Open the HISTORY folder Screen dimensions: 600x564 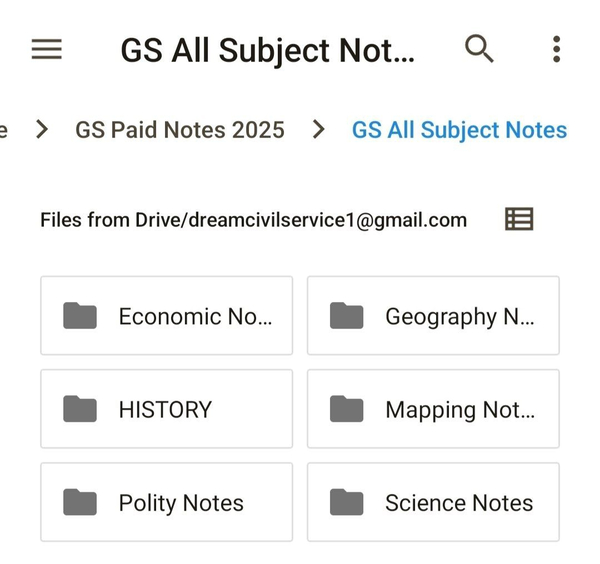pyautogui.click(x=166, y=409)
